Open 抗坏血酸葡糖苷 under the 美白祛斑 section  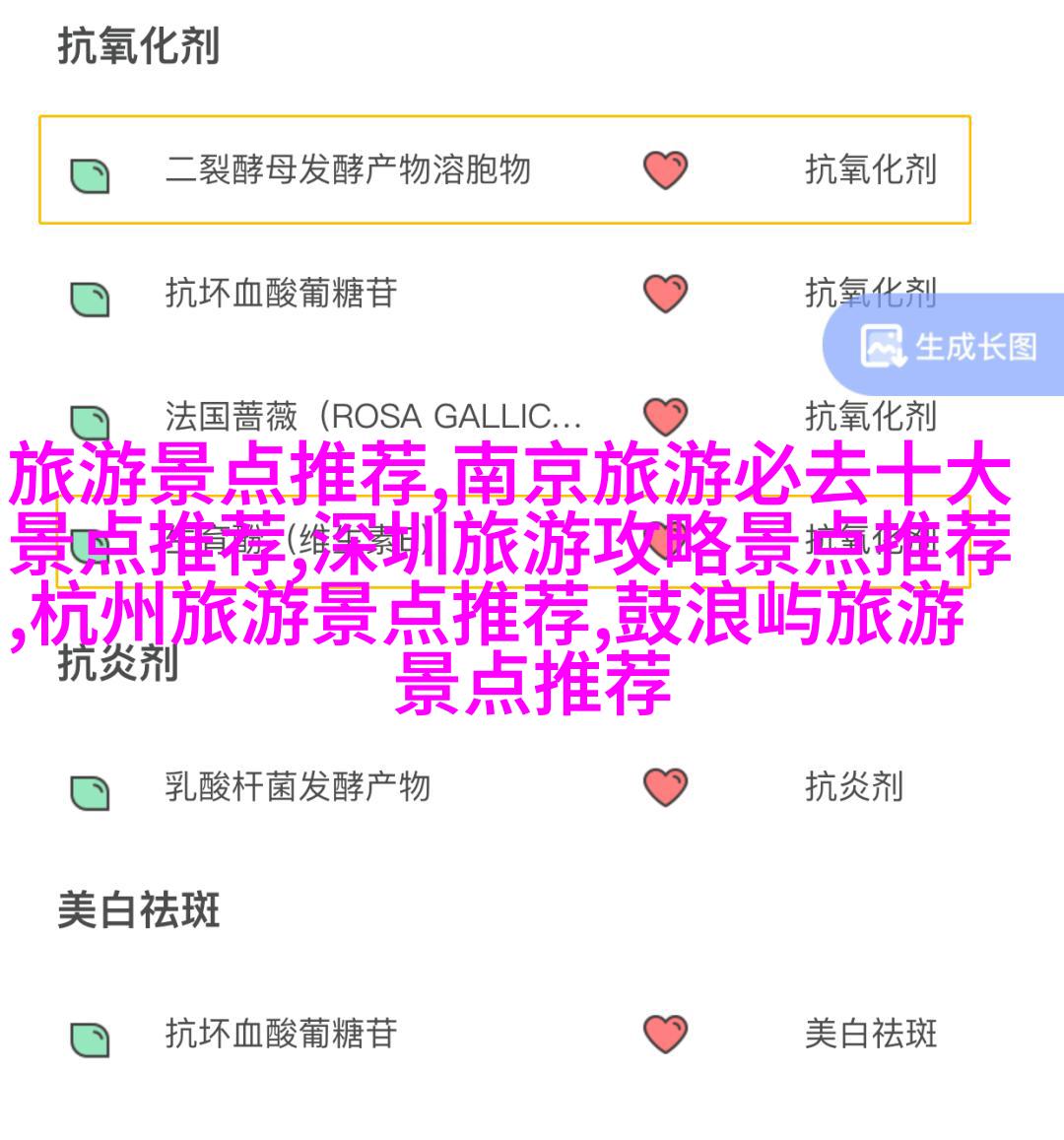pos(281,1033)
